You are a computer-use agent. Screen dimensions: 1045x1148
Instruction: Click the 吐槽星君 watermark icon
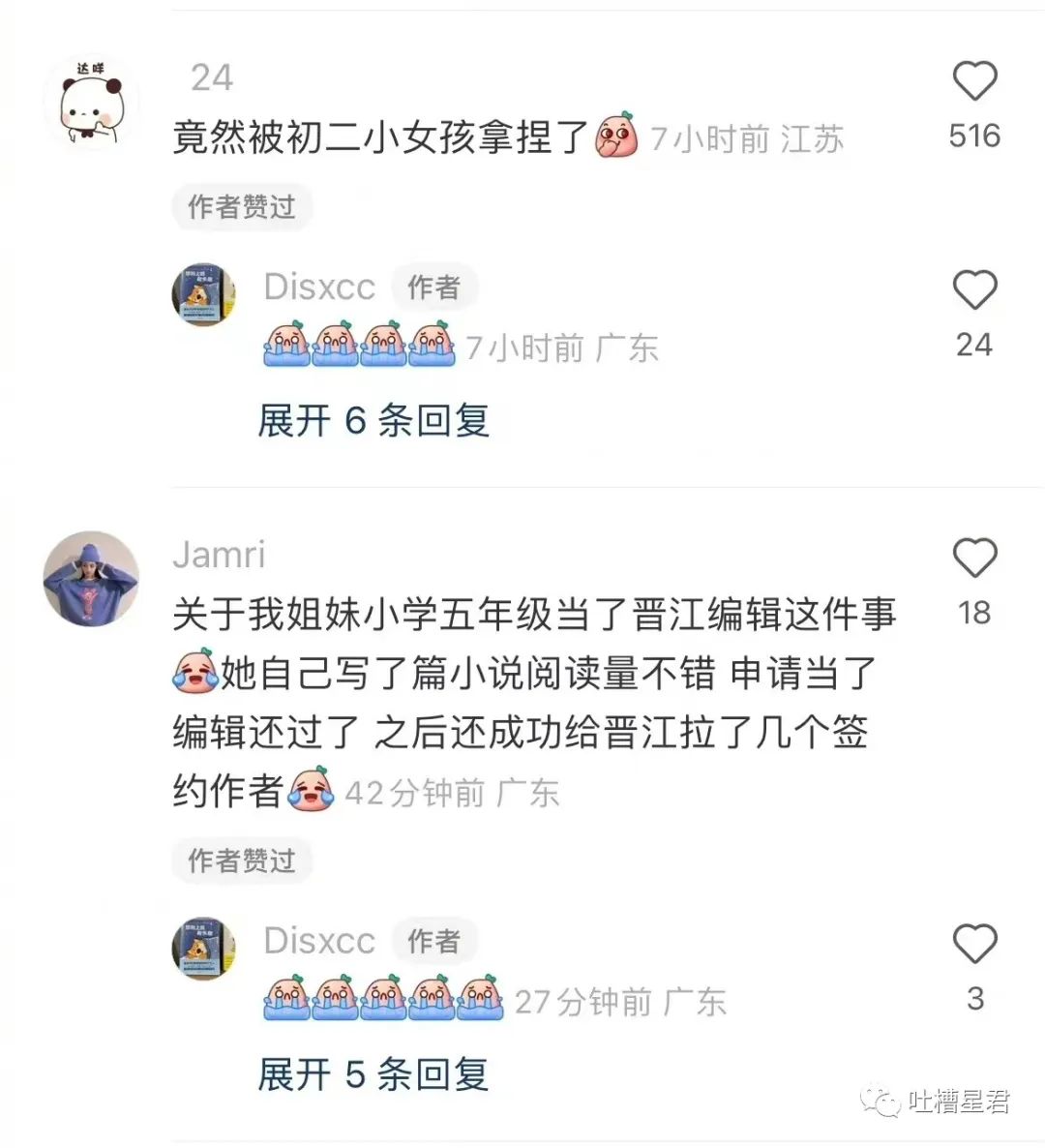pos(881,1099)
